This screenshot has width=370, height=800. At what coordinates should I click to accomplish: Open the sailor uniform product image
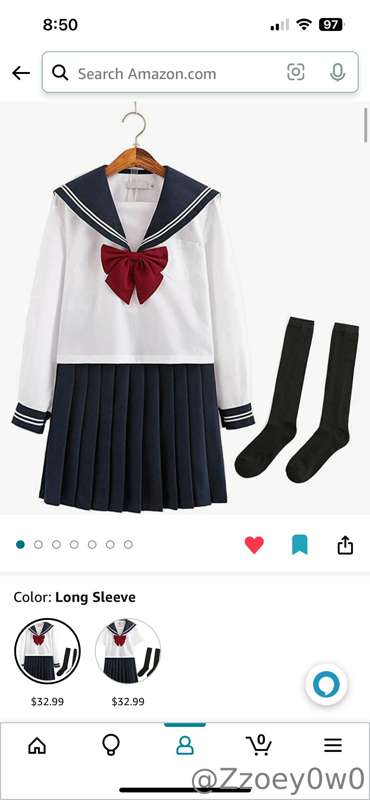(185, 308)
